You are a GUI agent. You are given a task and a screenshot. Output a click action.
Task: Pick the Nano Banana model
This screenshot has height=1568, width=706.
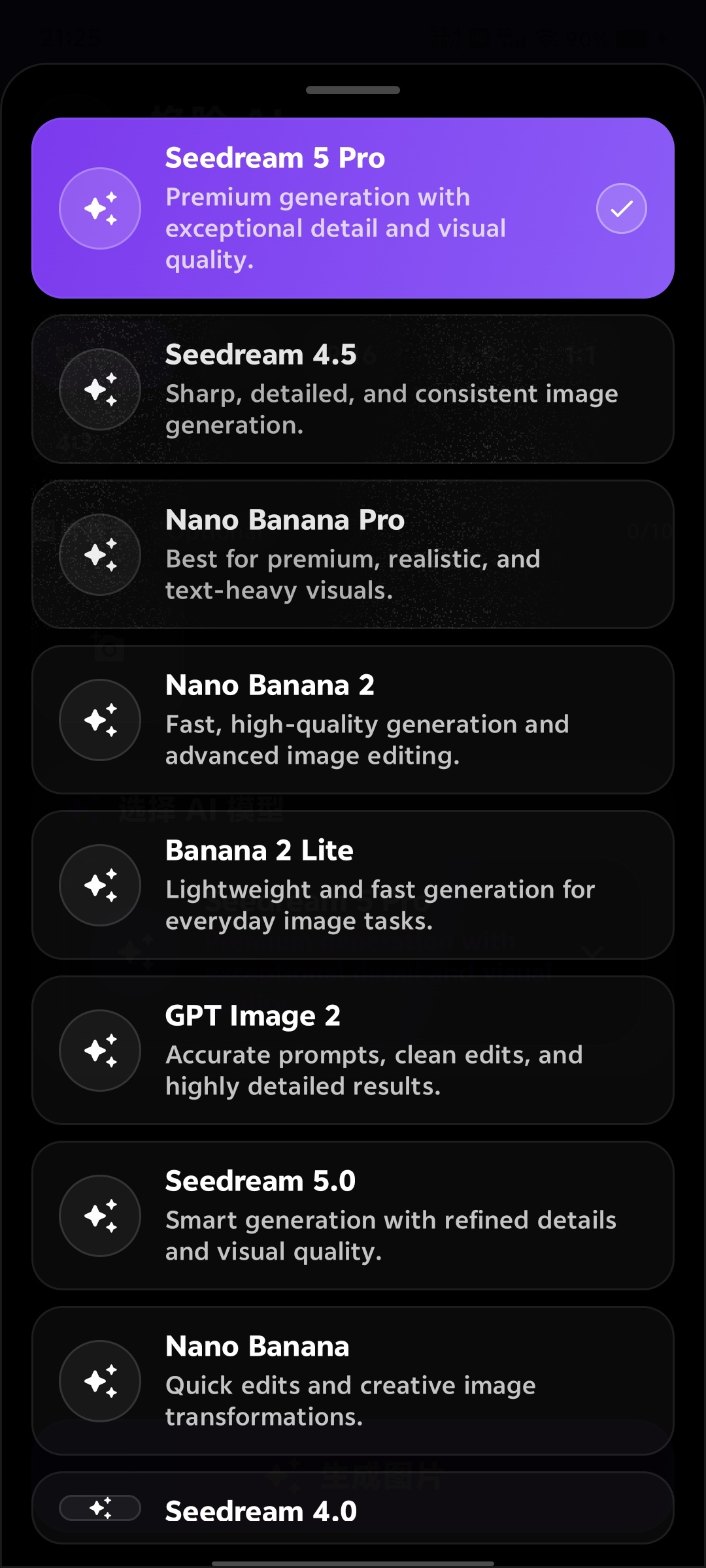pos(353,1381)
